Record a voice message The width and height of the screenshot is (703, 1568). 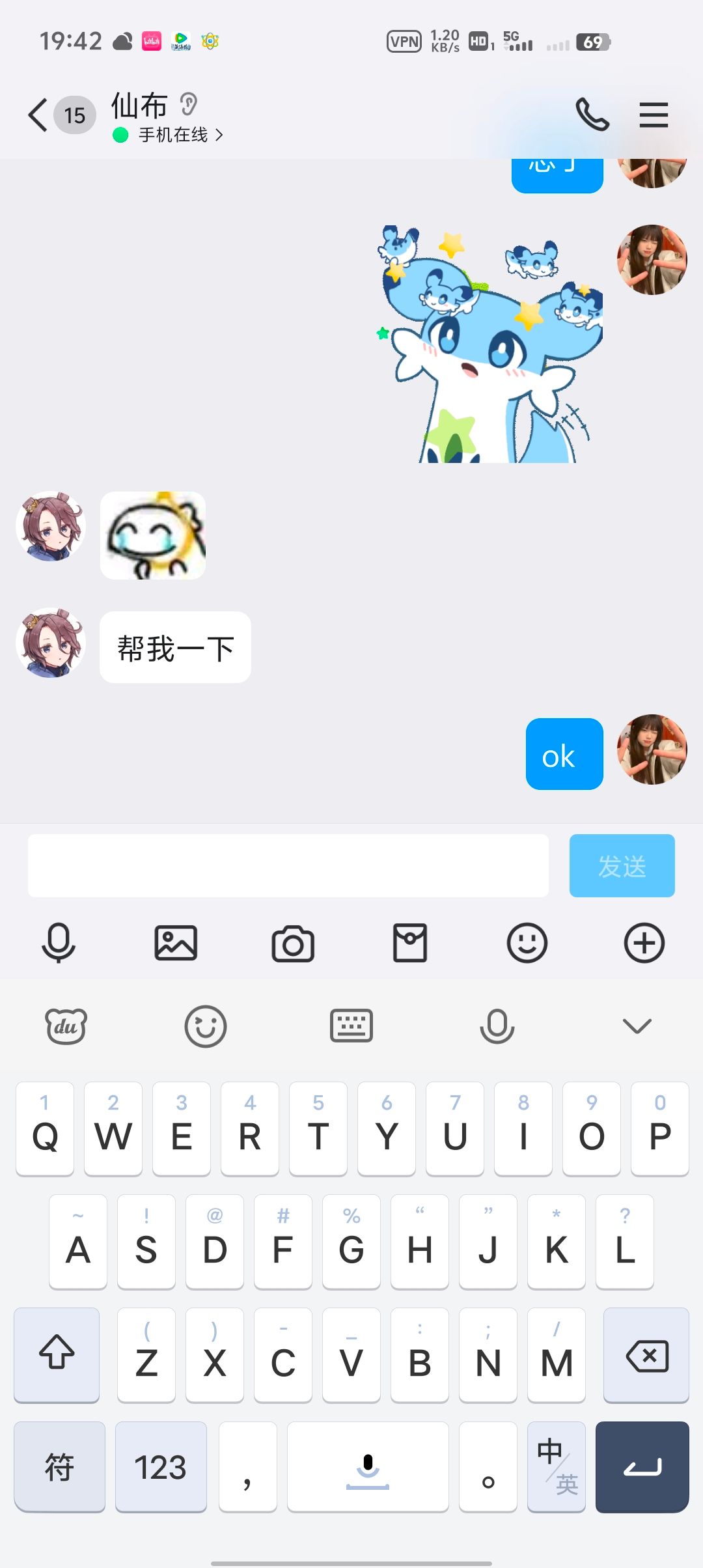59,943
